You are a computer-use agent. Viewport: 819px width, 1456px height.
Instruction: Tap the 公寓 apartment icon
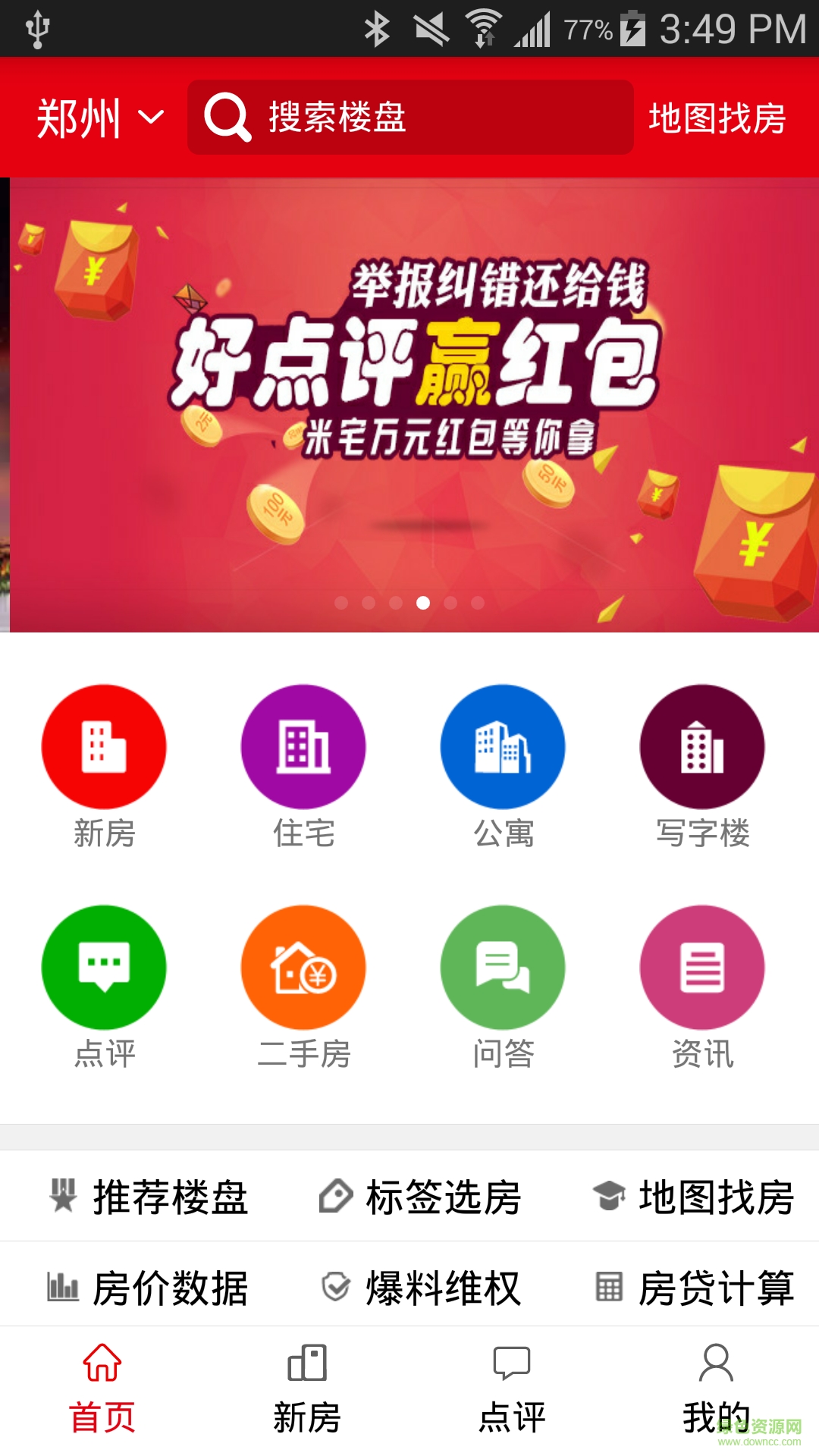tap(503, 747)
